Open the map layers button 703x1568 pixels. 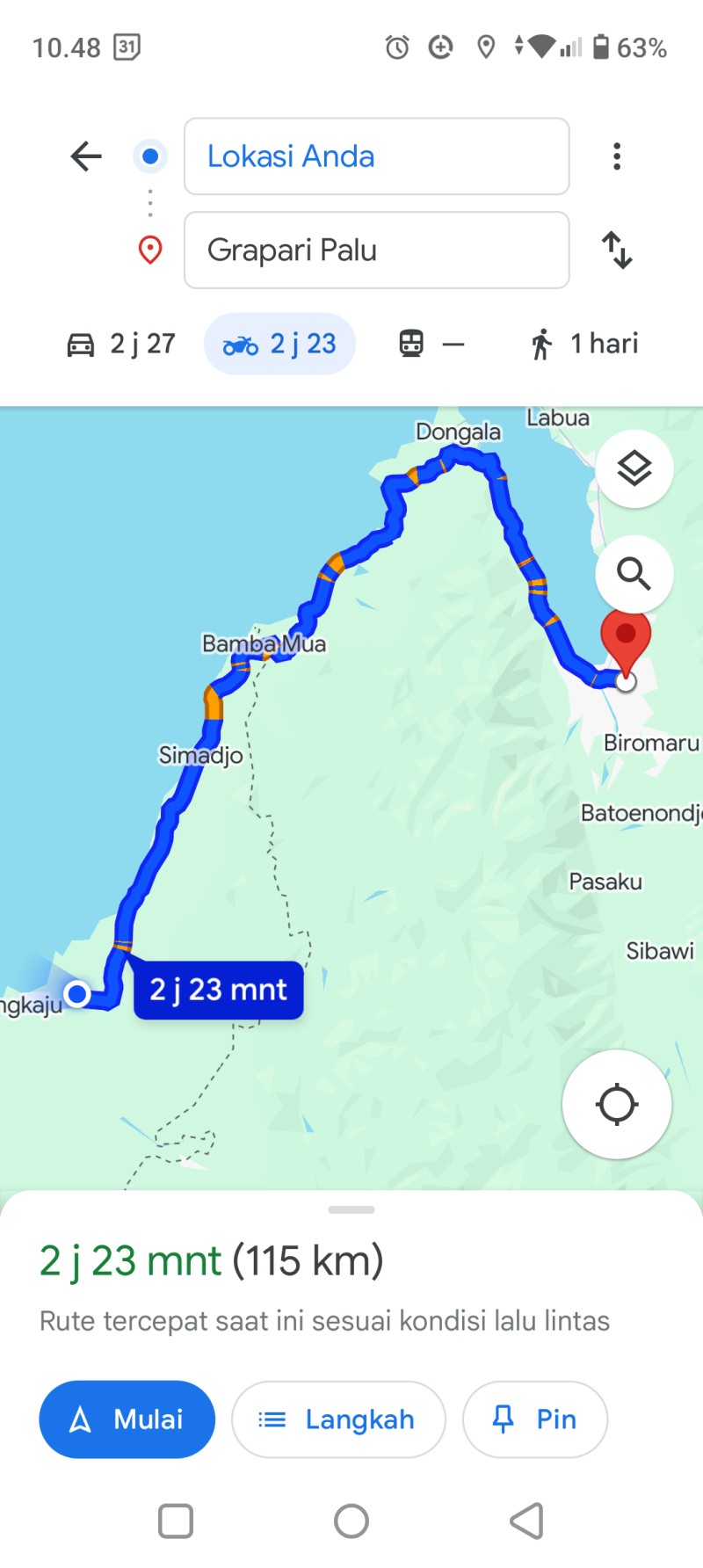point(634,468)
